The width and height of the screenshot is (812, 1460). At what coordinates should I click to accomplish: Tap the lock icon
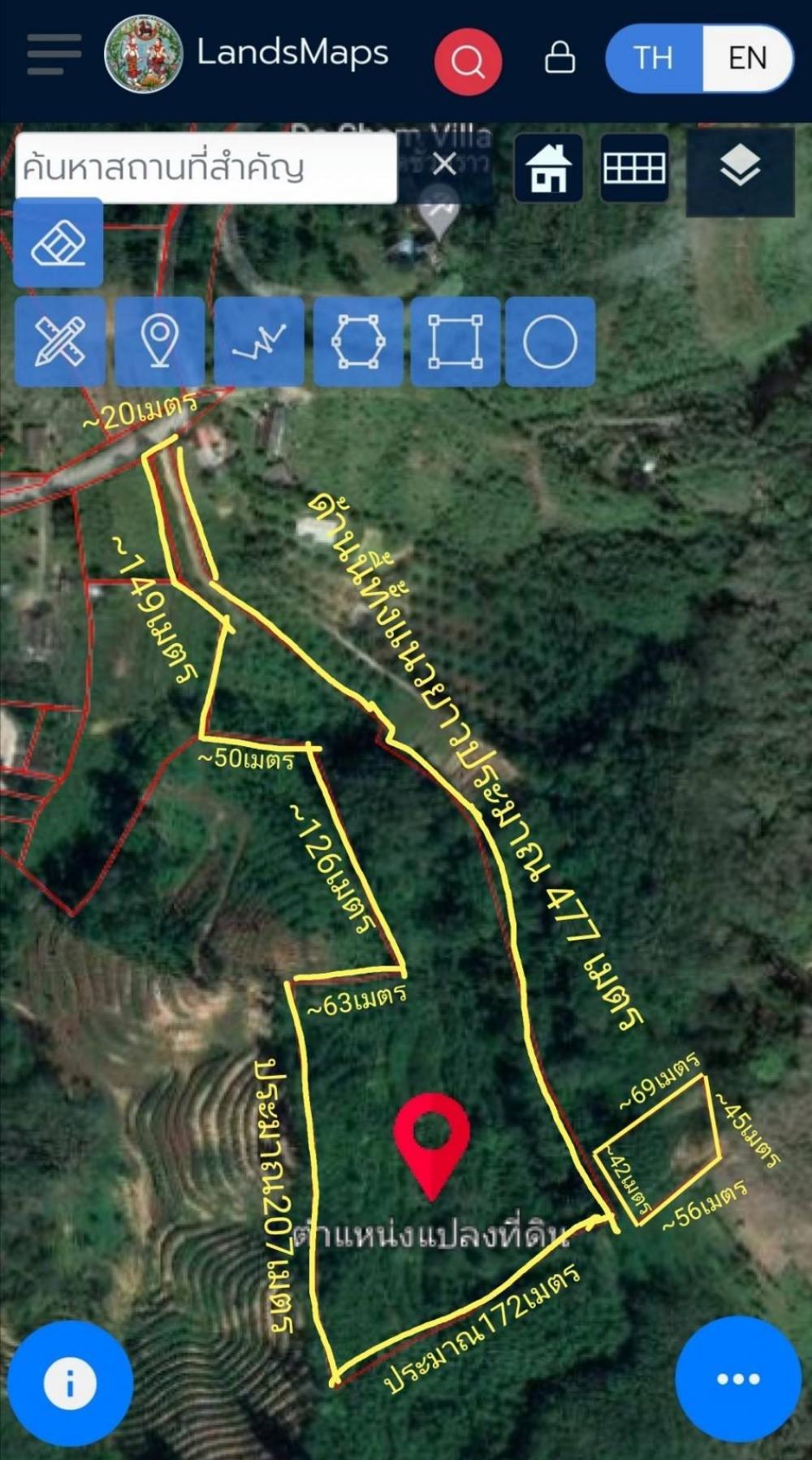(x=559, y=58)
